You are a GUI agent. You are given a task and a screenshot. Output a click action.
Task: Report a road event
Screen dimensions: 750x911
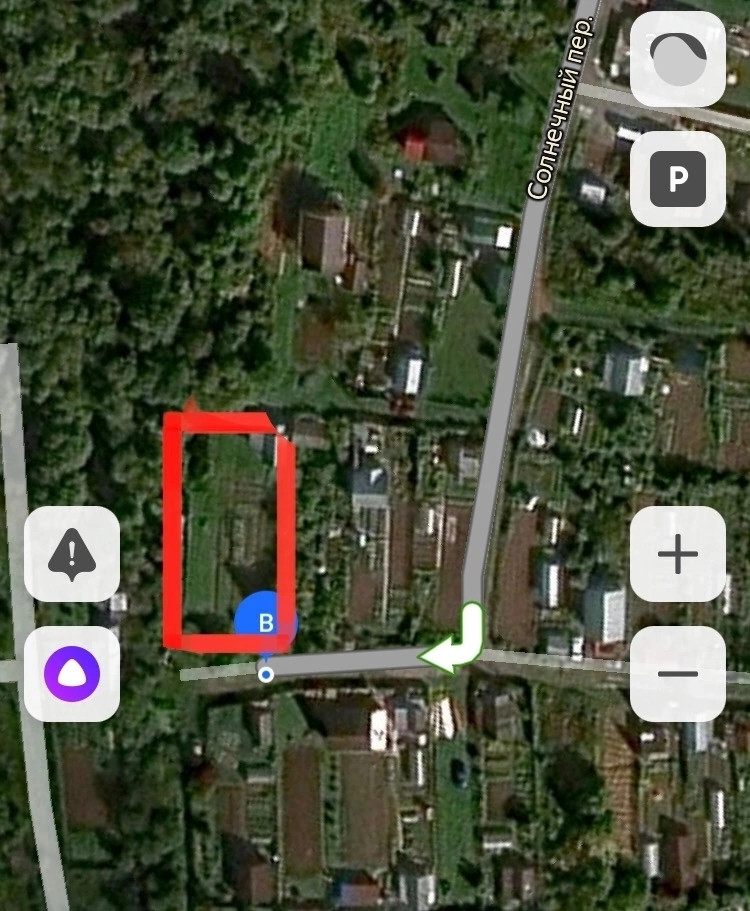coord(71,553)
